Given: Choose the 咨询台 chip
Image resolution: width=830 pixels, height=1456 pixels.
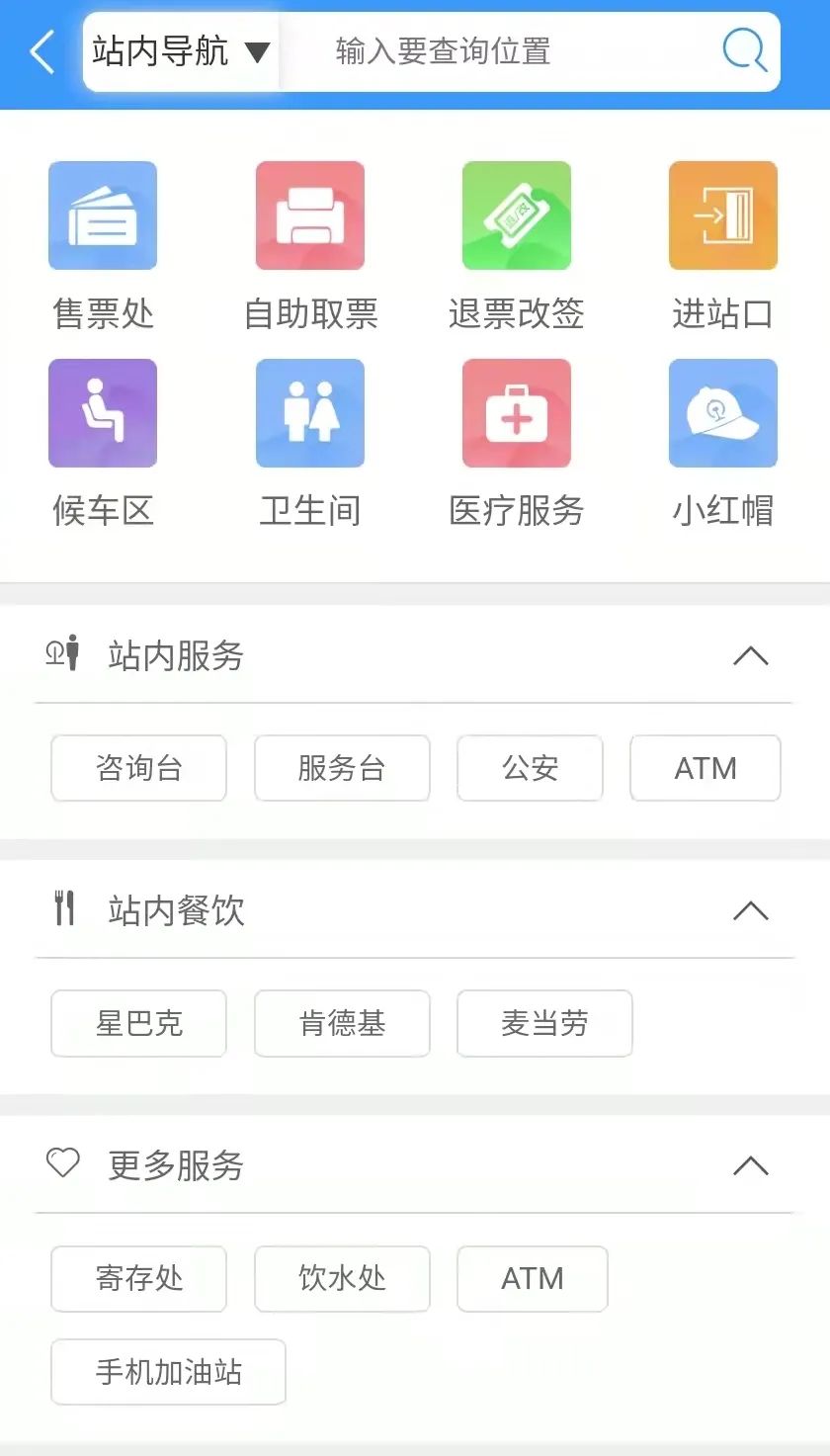Looking at the screenshot, I should tap(138, 768).
